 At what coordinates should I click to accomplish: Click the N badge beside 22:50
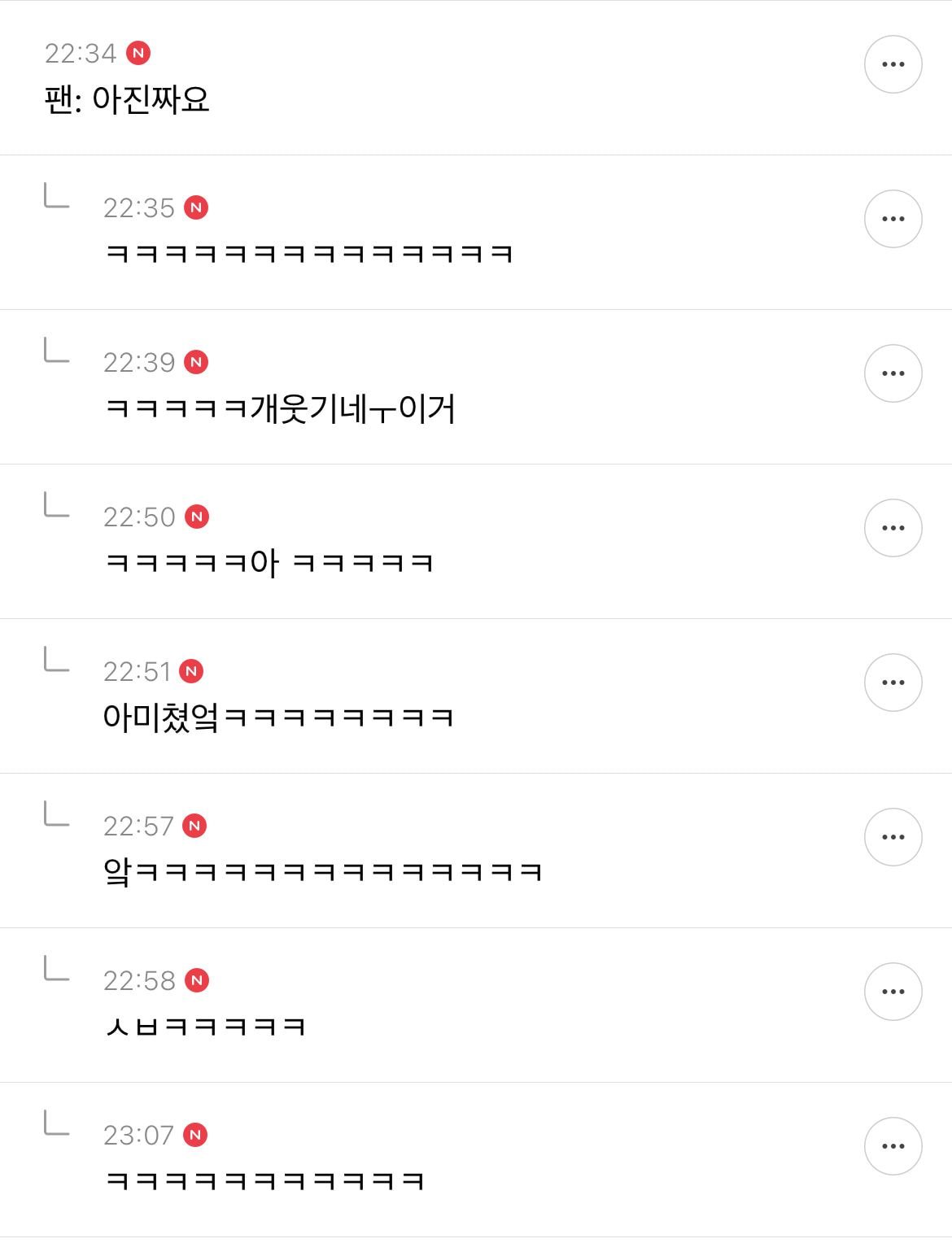[195, 515]
